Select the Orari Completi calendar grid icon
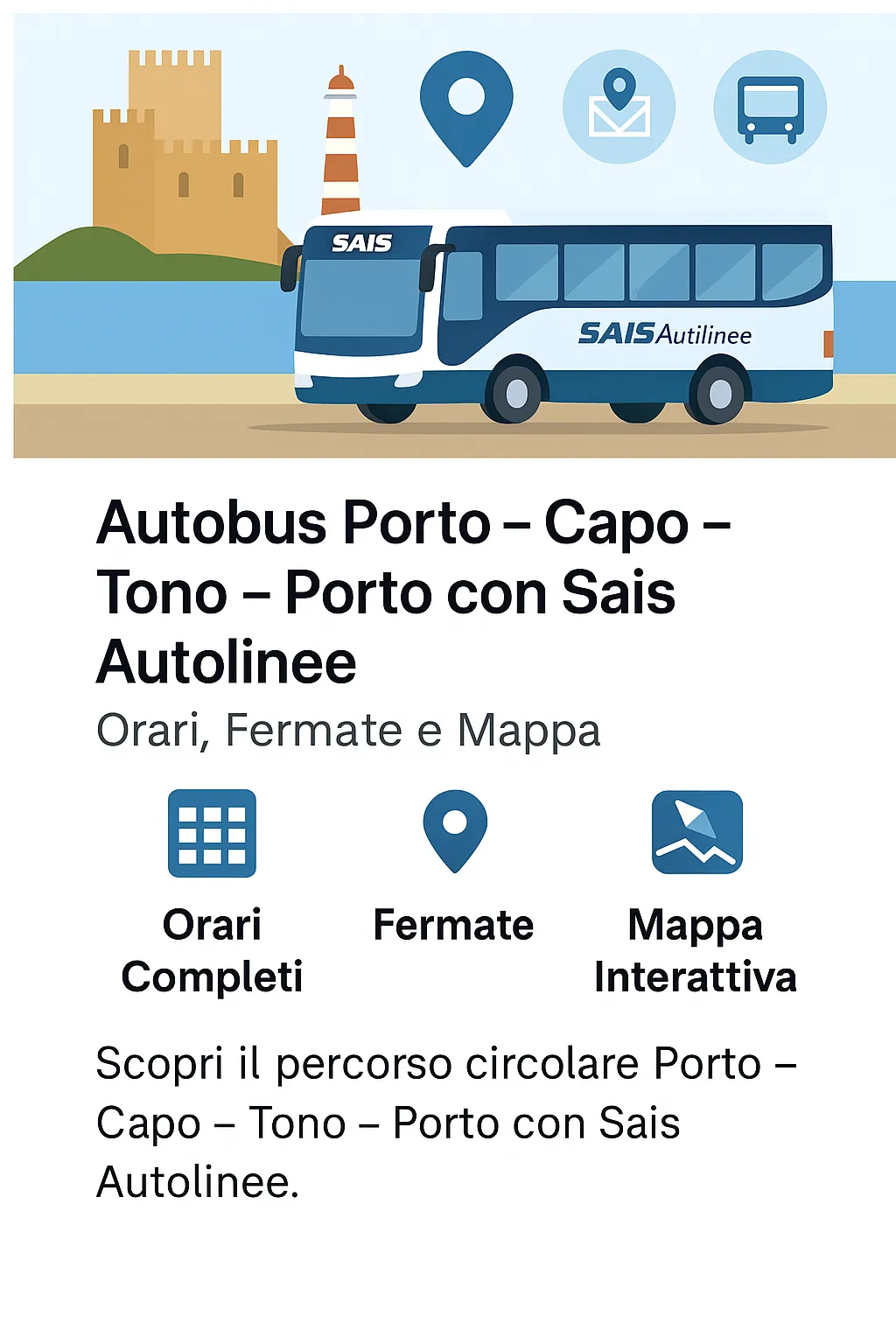This screenshot has height=1344, width=896. click(211, 831)
